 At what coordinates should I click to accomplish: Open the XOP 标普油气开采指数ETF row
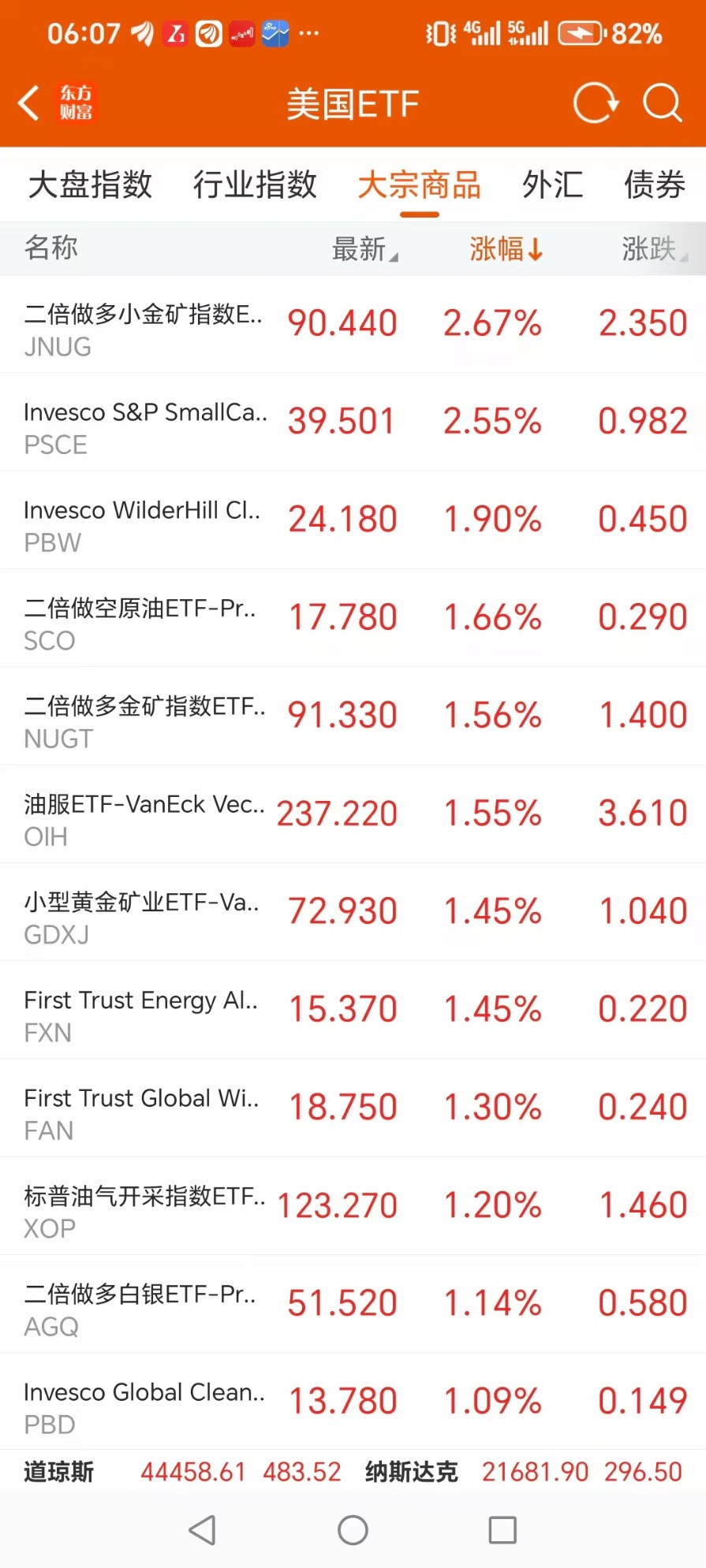pos(353,1206)
